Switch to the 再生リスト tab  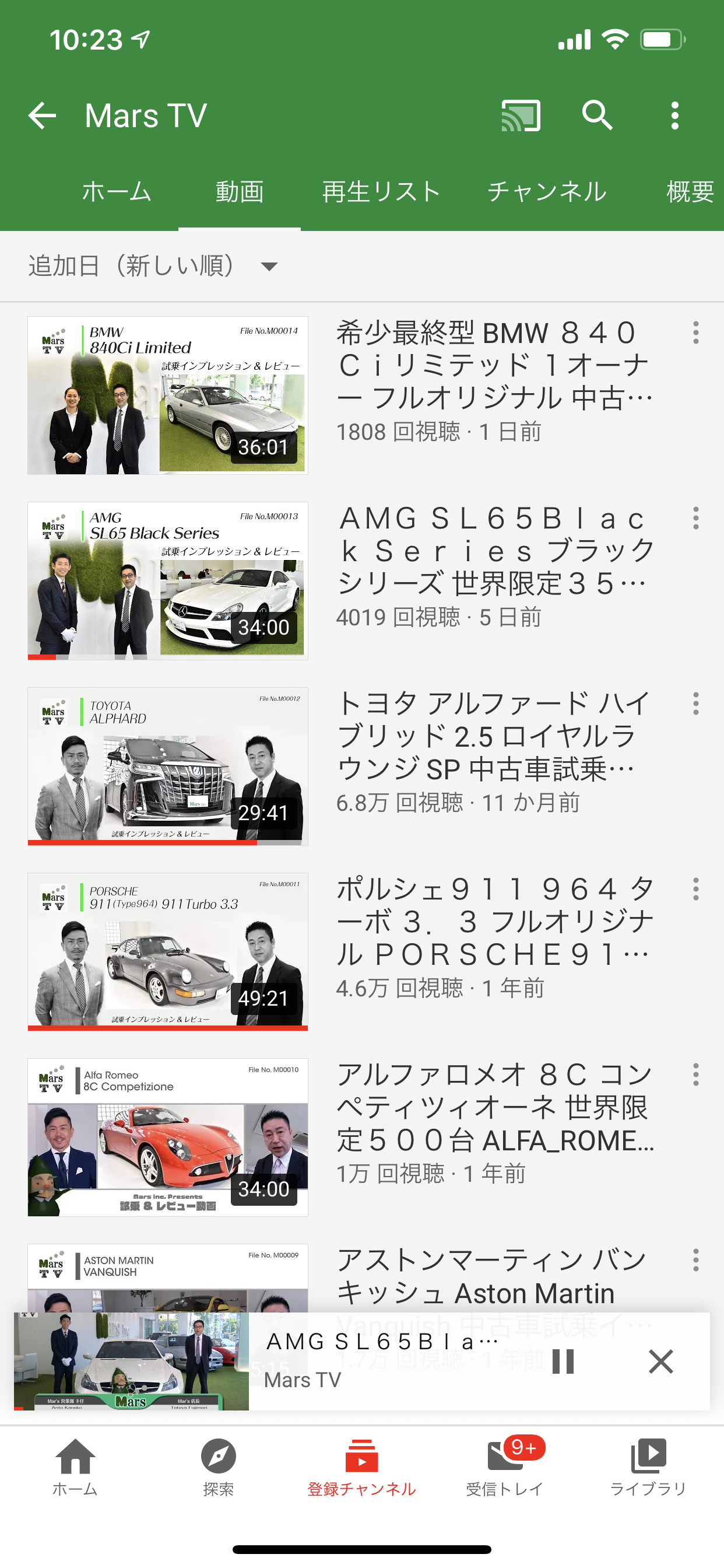(x=381, y=192)
